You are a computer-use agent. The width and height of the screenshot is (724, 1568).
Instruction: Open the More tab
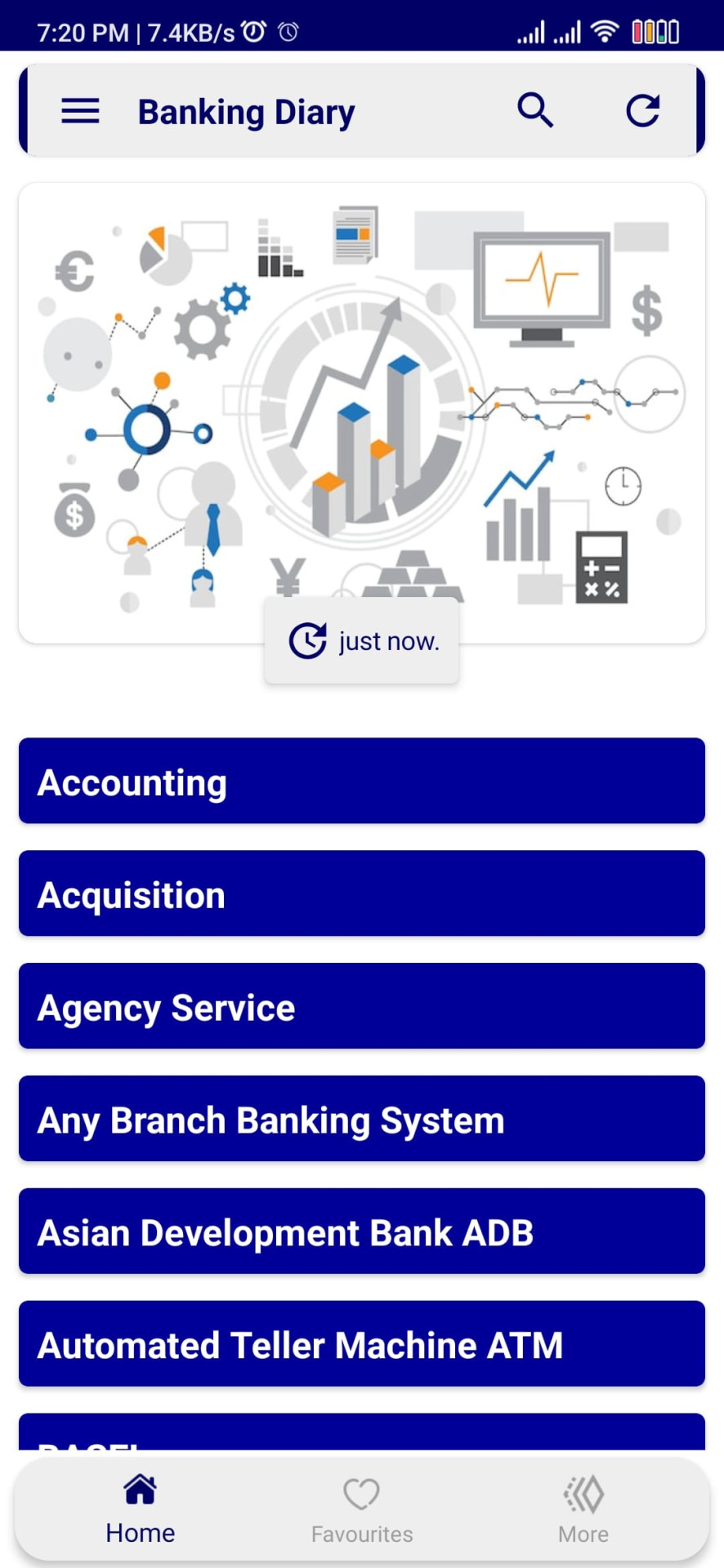tap(583, 1509)
